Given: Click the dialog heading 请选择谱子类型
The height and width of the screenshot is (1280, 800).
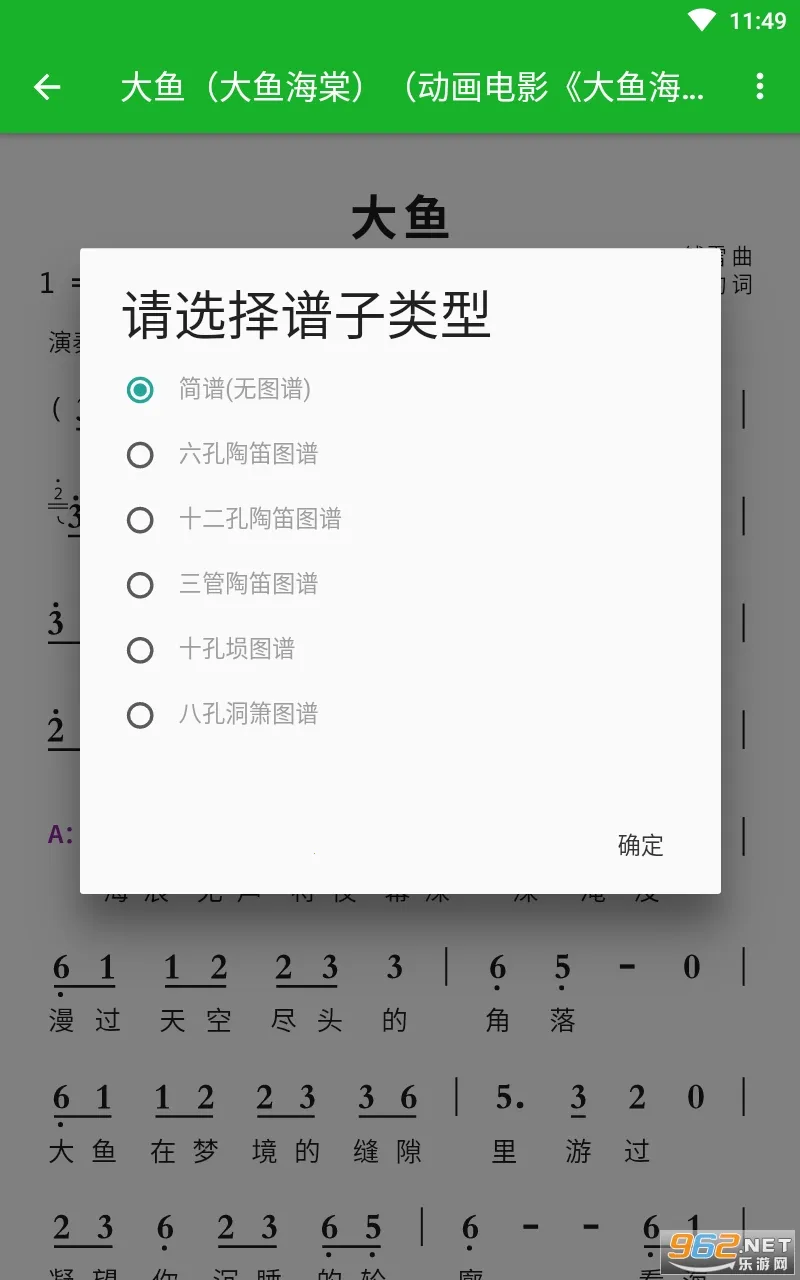Looking at the screenshot, I should pos(307,315).
